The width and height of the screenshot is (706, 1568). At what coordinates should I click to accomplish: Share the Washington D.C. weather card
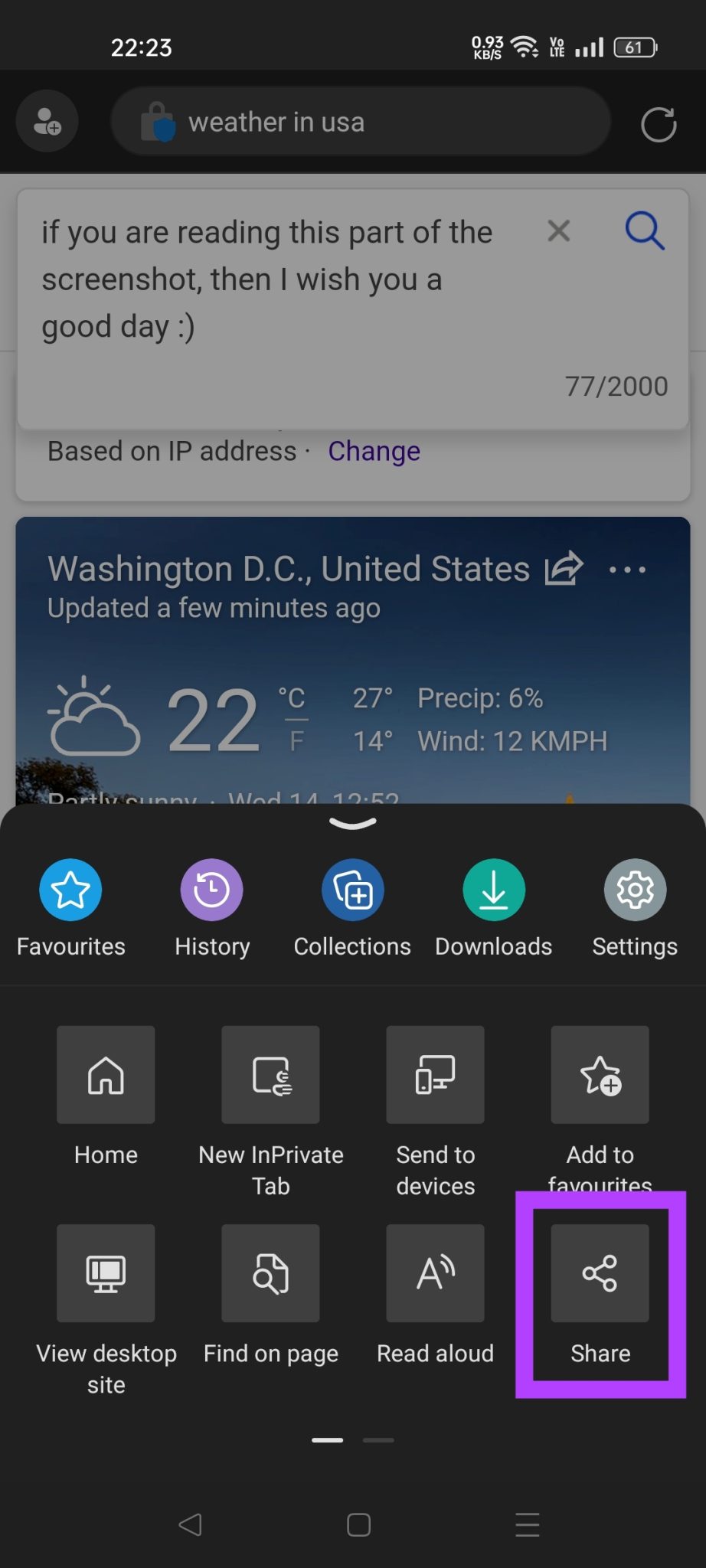pos(562,569)
